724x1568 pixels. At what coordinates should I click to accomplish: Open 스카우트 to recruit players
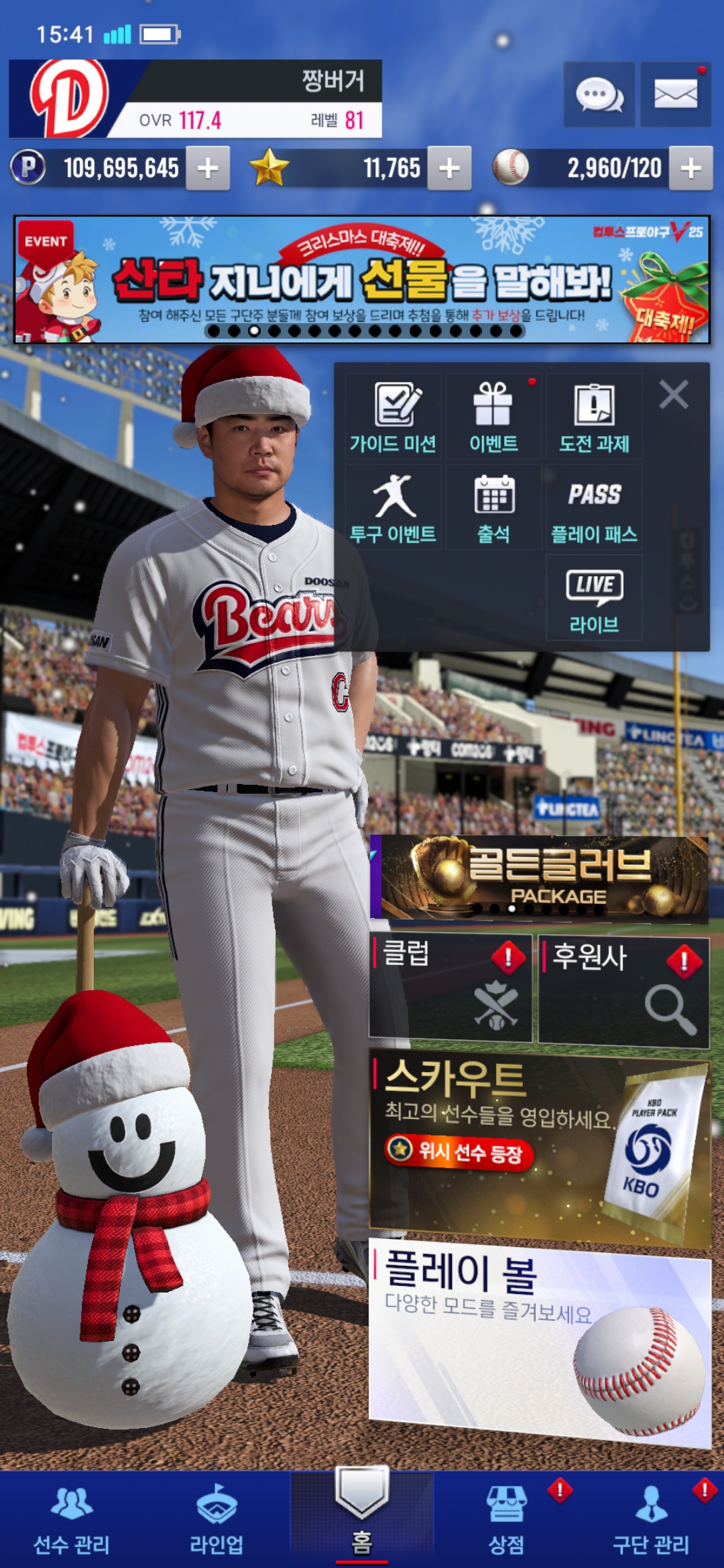[540, 1146]
